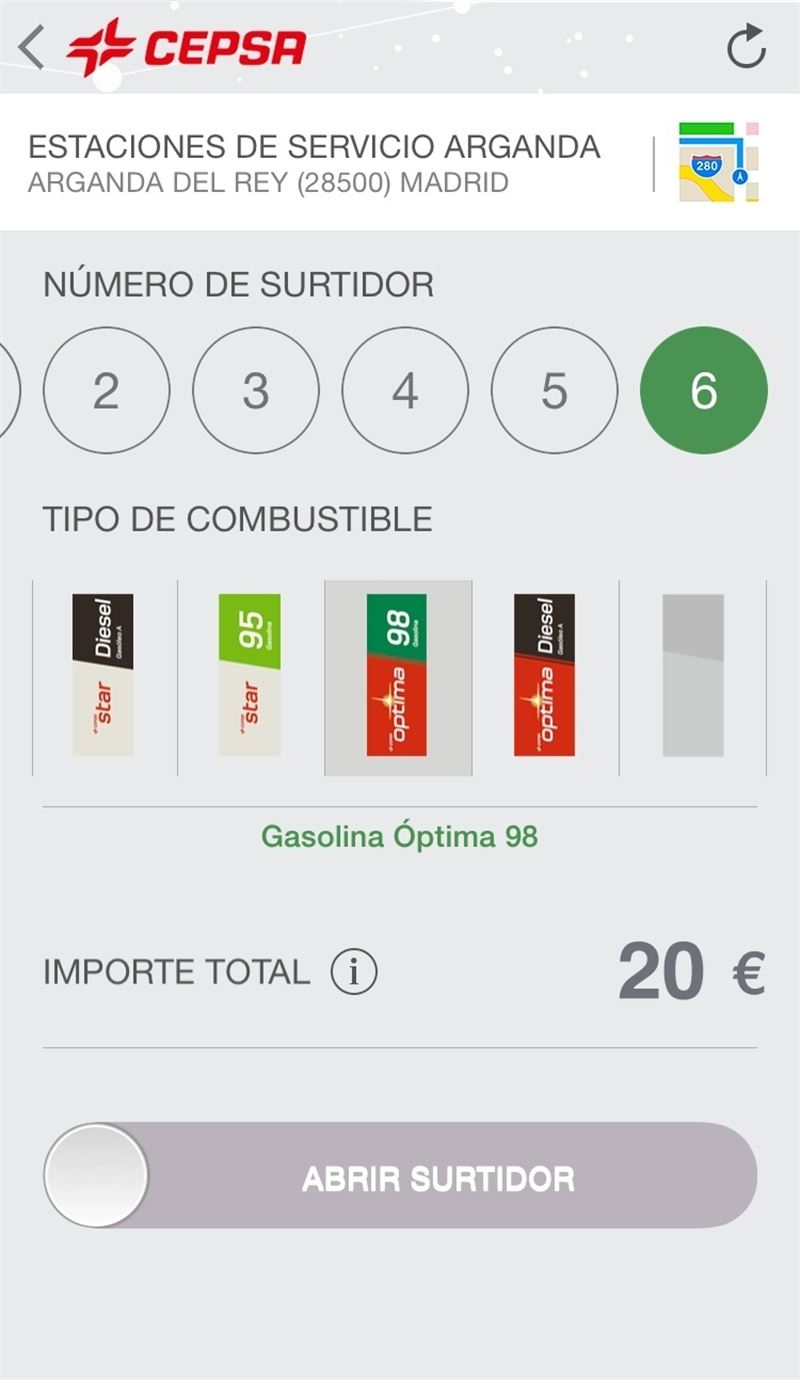Select pump number 6
The height and width of the screenshot is (1380, 800).
coord(703,390)
